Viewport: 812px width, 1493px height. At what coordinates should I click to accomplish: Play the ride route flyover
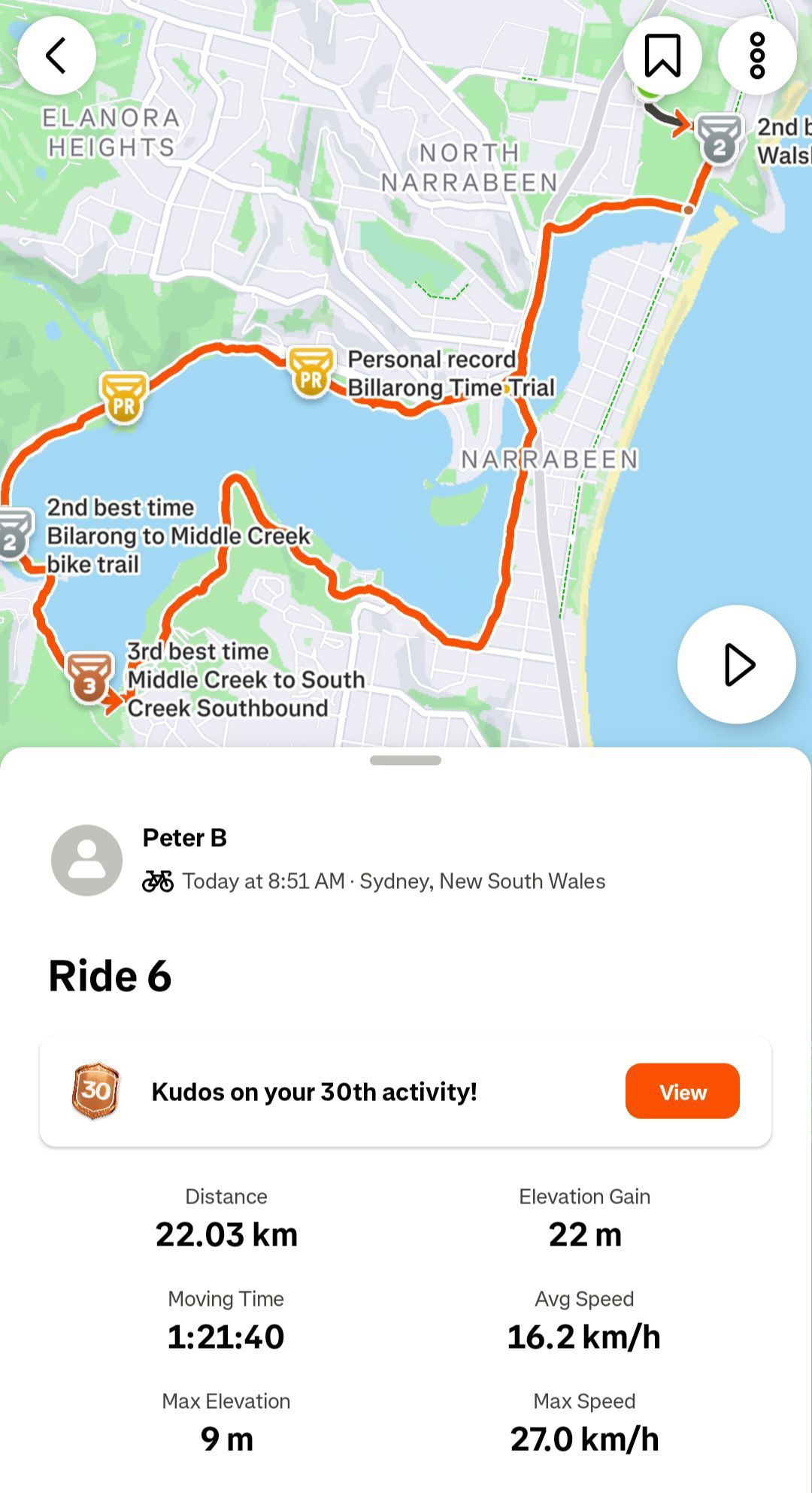point(736,665)
